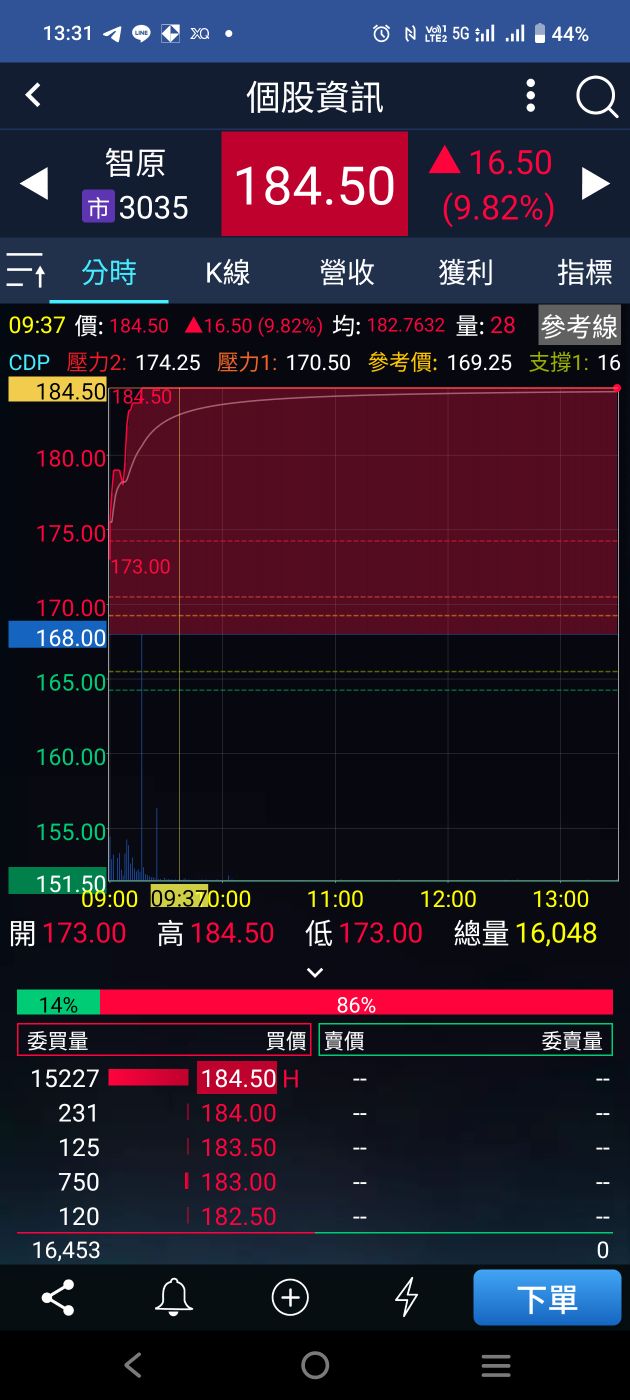Open the lightning quick order icon
Screen dimensions: 630x1400
point(406,1298)
